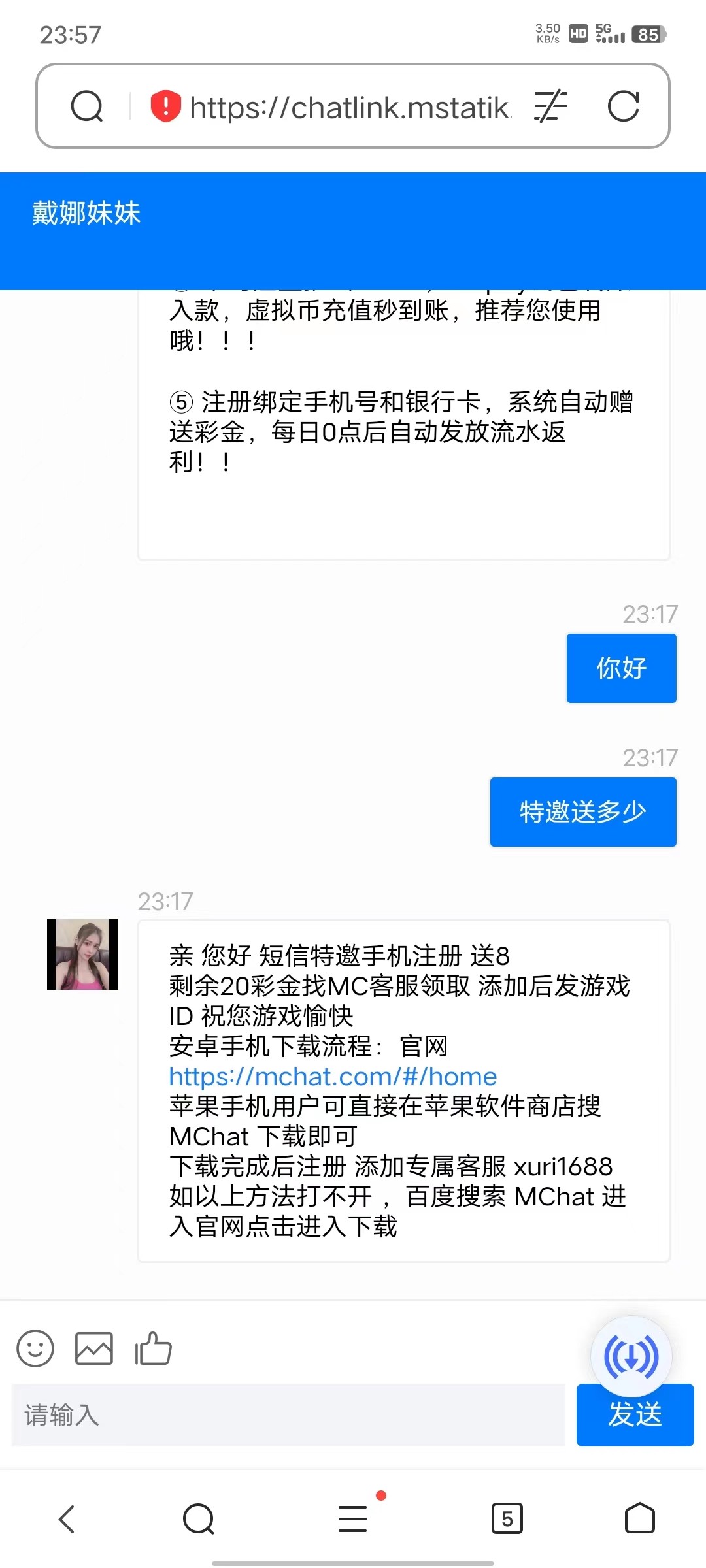This screenshot has width=706, height=1568.
Task: Attach an image to the chat
Action: tap(94, 1348)
